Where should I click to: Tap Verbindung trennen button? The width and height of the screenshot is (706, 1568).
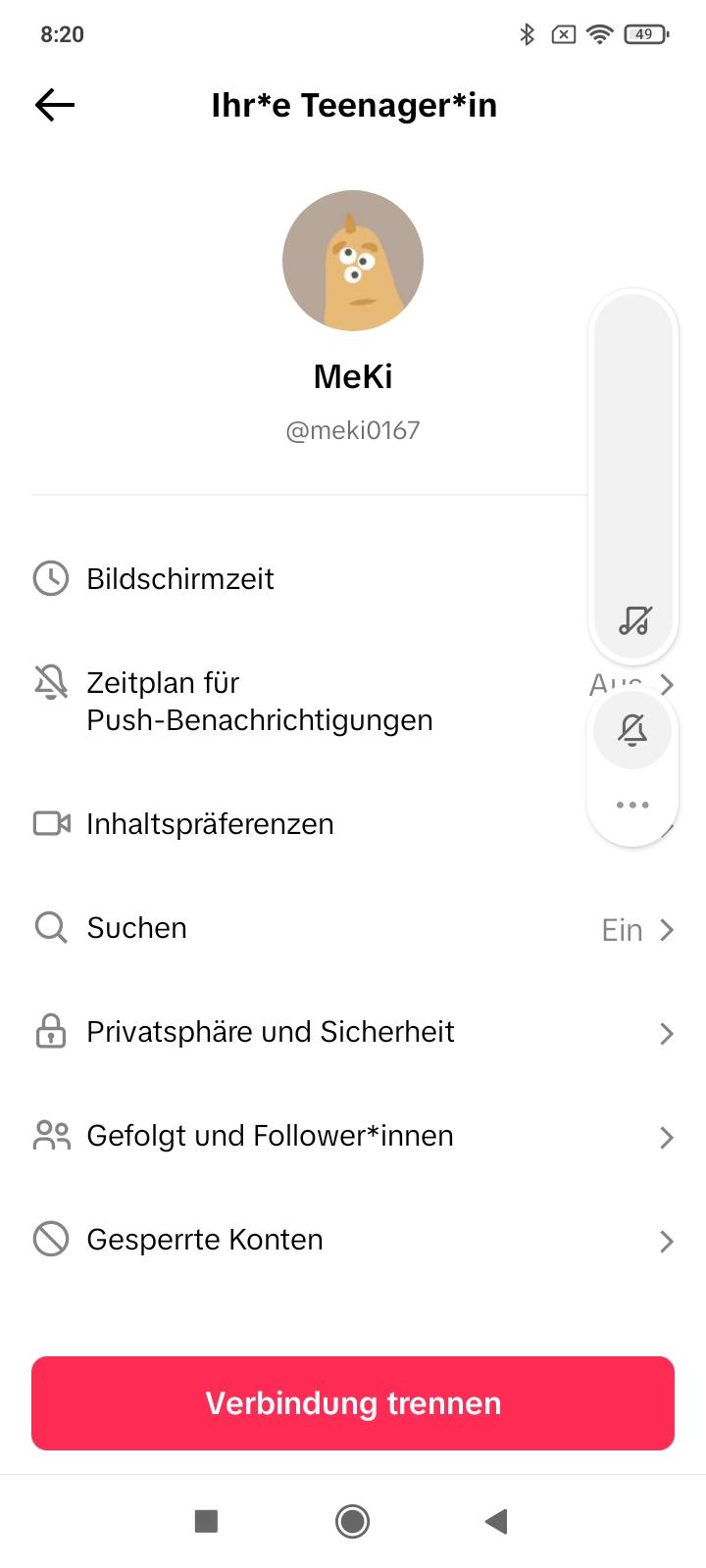(x=353, y=1403)
